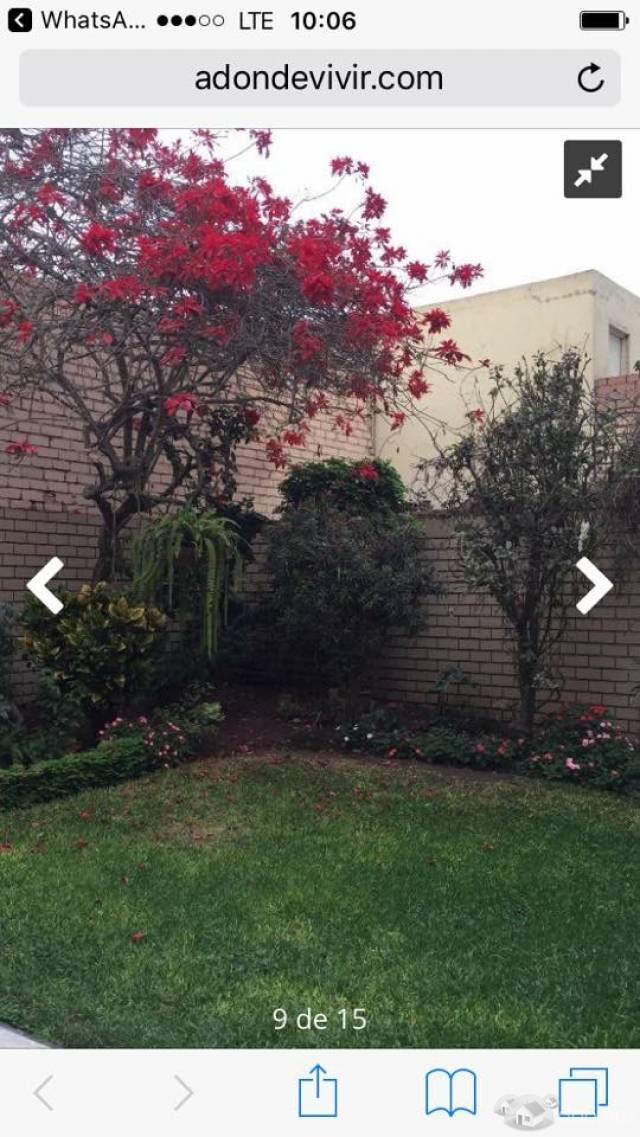Show the previous photo

[x=45, y=585]
